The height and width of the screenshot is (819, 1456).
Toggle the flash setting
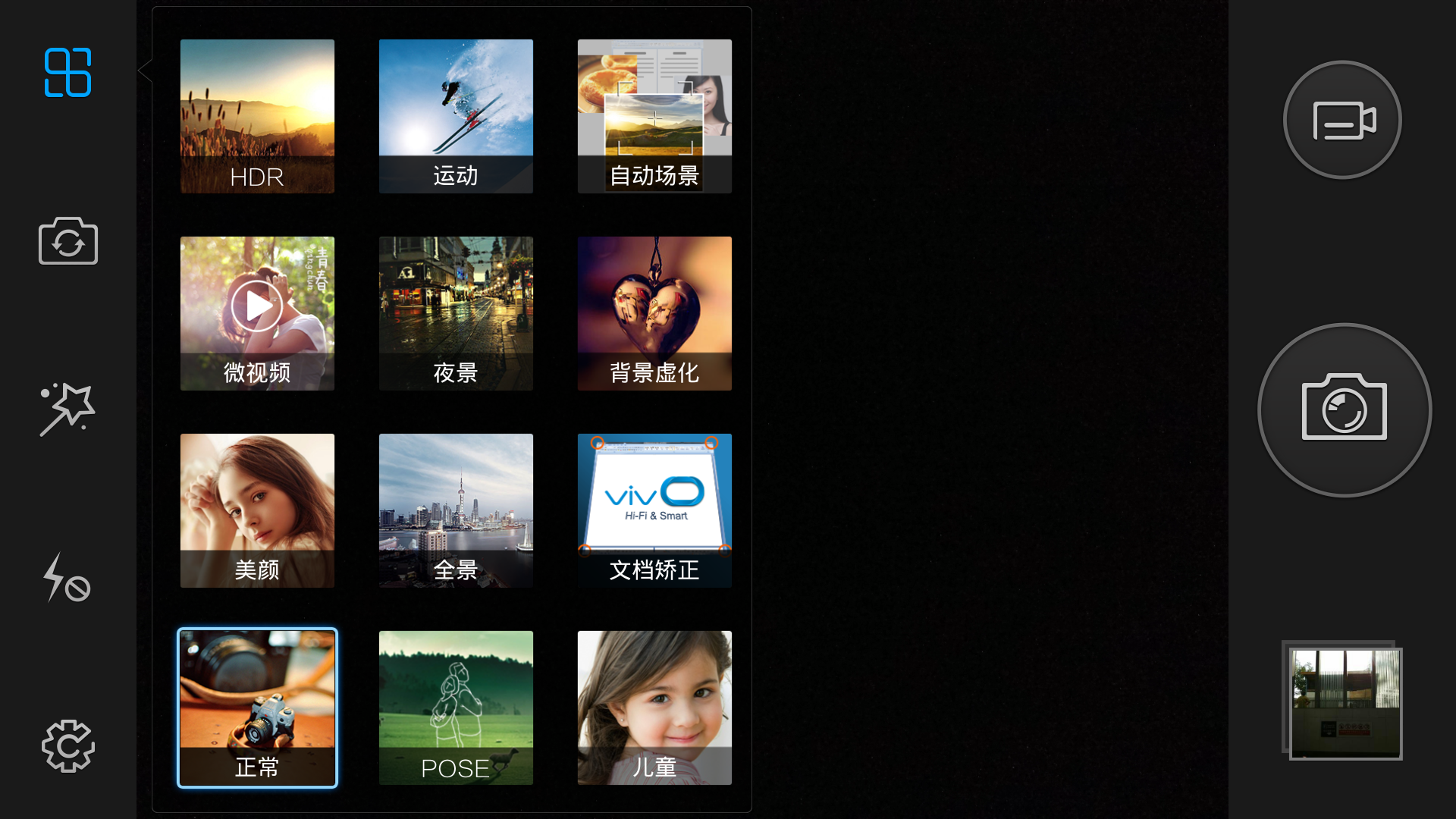coord(67,578)
